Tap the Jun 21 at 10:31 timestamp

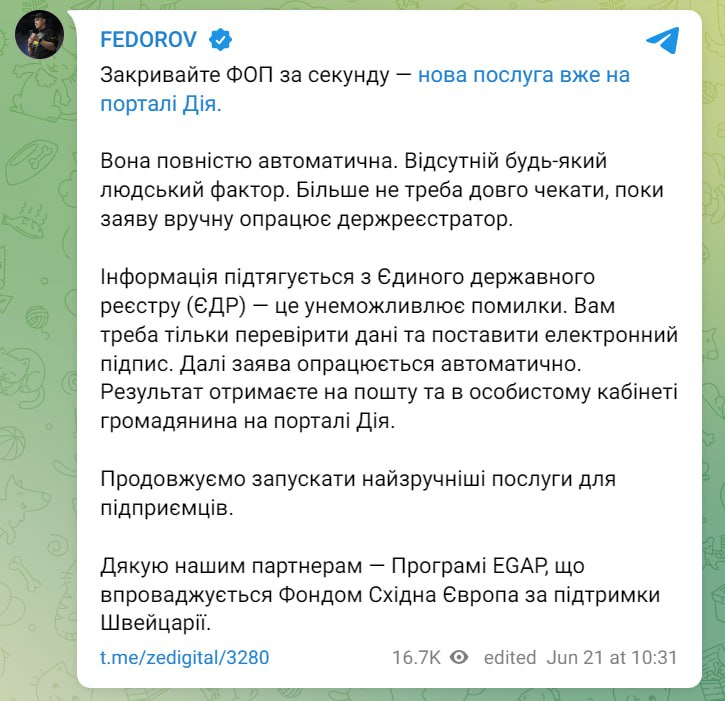(x=612, y=657)
